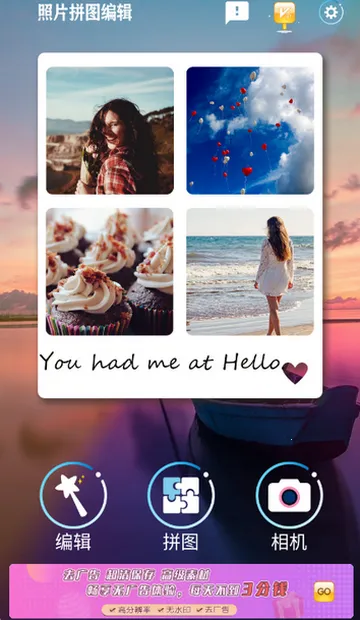The height and width of the screenshot is (620, 360).
Task: Open the feedback message icon
Action: tap(237, 13)
